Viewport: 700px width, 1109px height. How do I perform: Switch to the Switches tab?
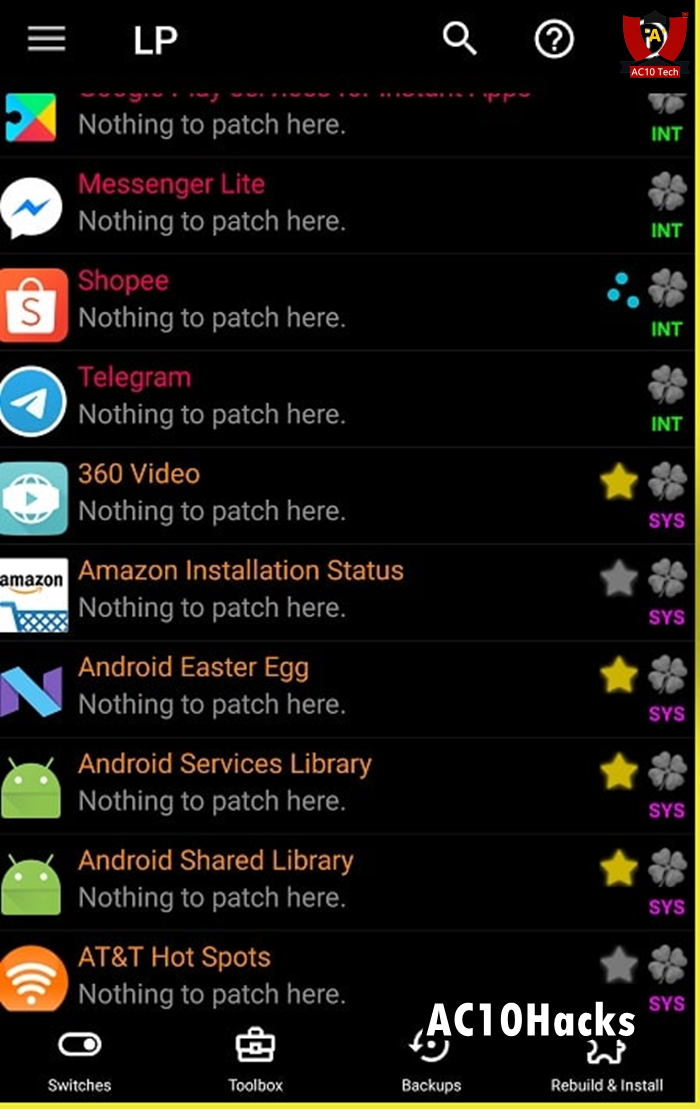[x=80, y=1060]
